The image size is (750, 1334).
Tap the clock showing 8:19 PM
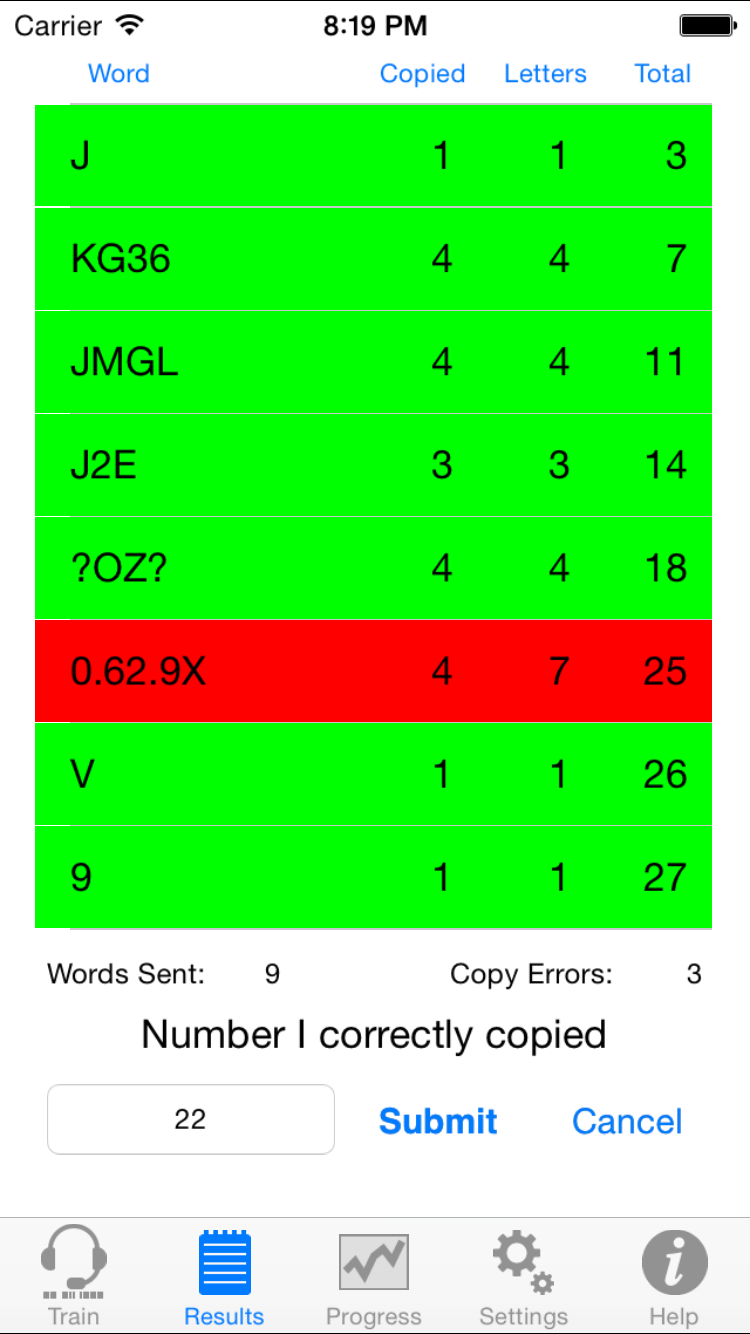375,25
